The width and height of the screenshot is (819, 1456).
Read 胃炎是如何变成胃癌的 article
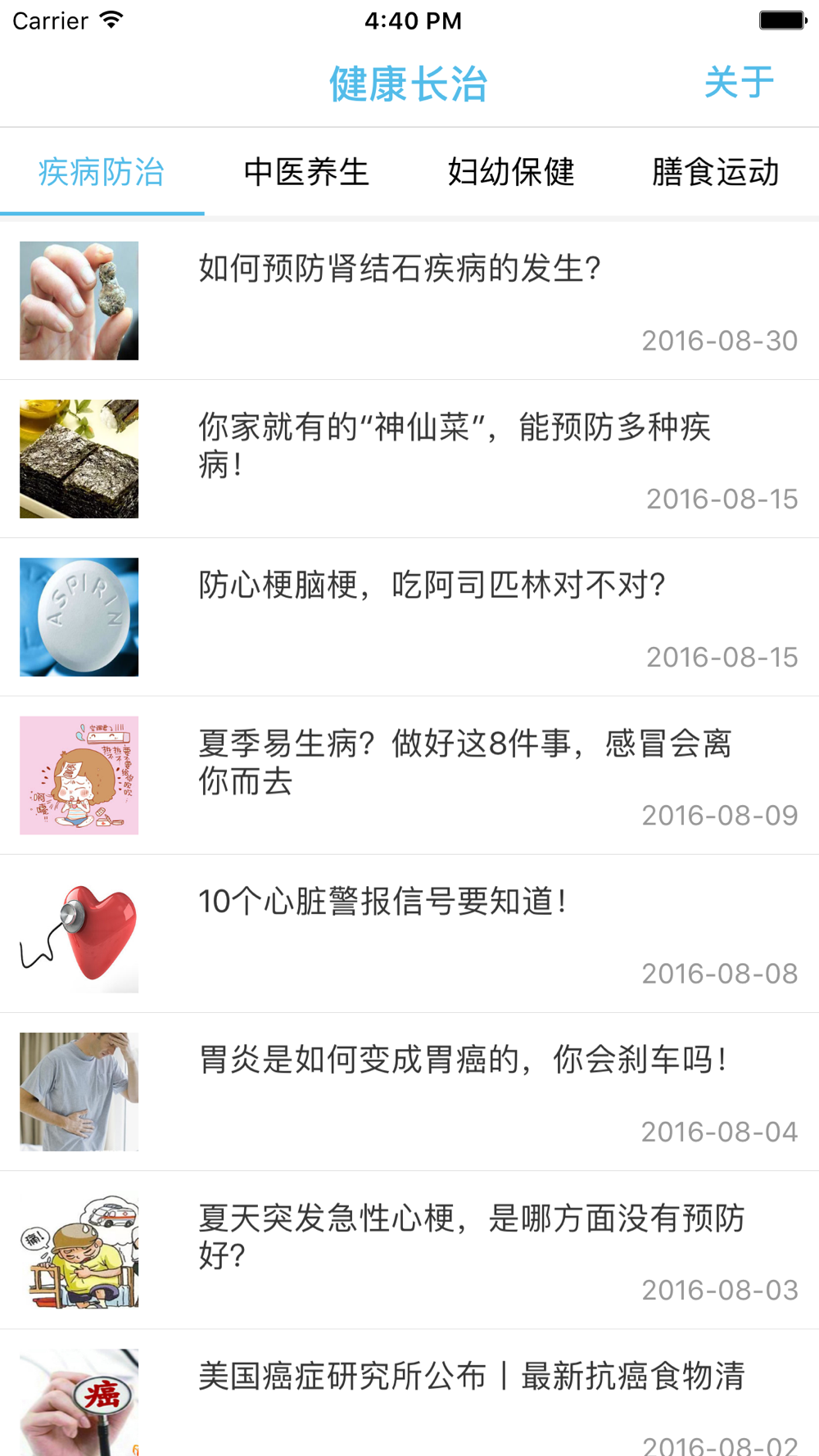pyautogui.click(x=409, y=1091)
